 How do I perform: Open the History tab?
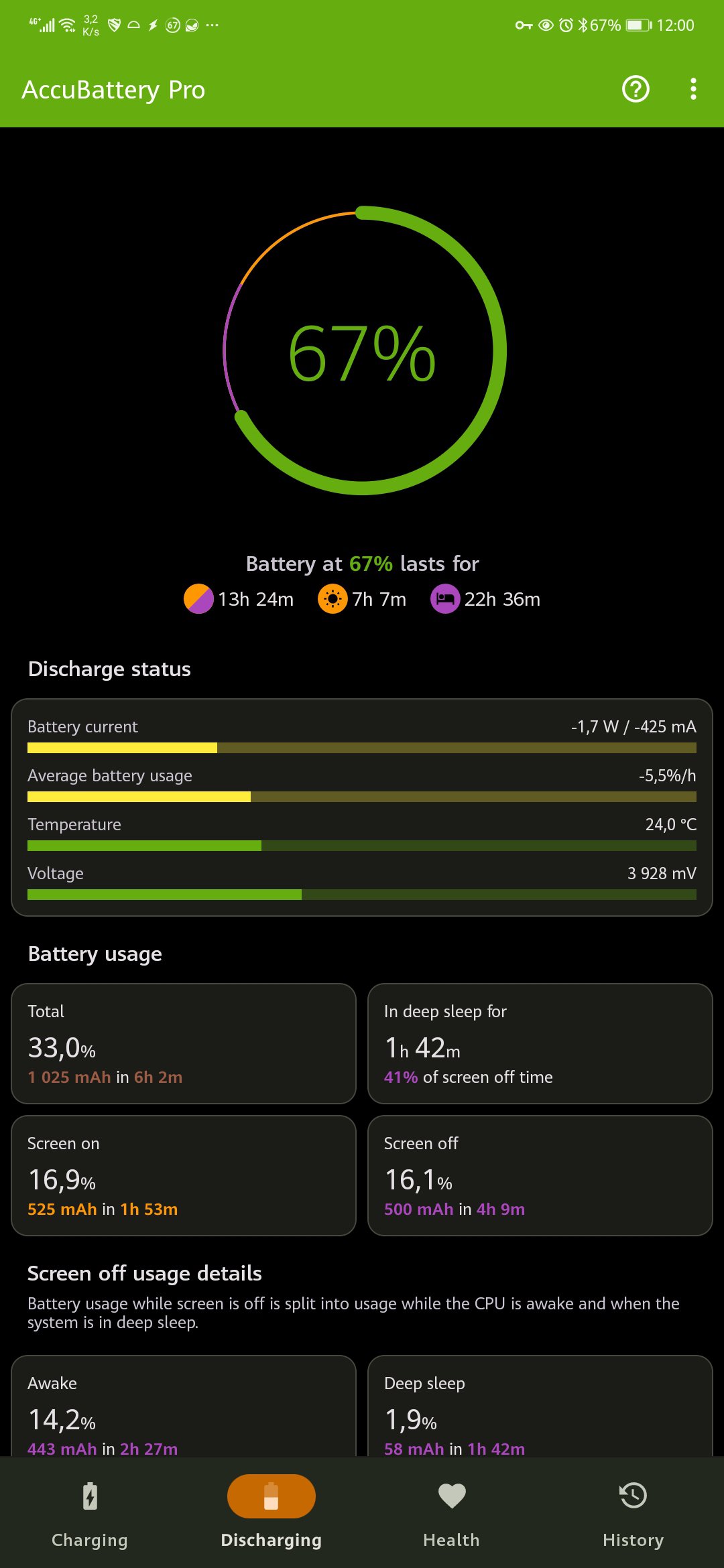tap(633, 1512)
